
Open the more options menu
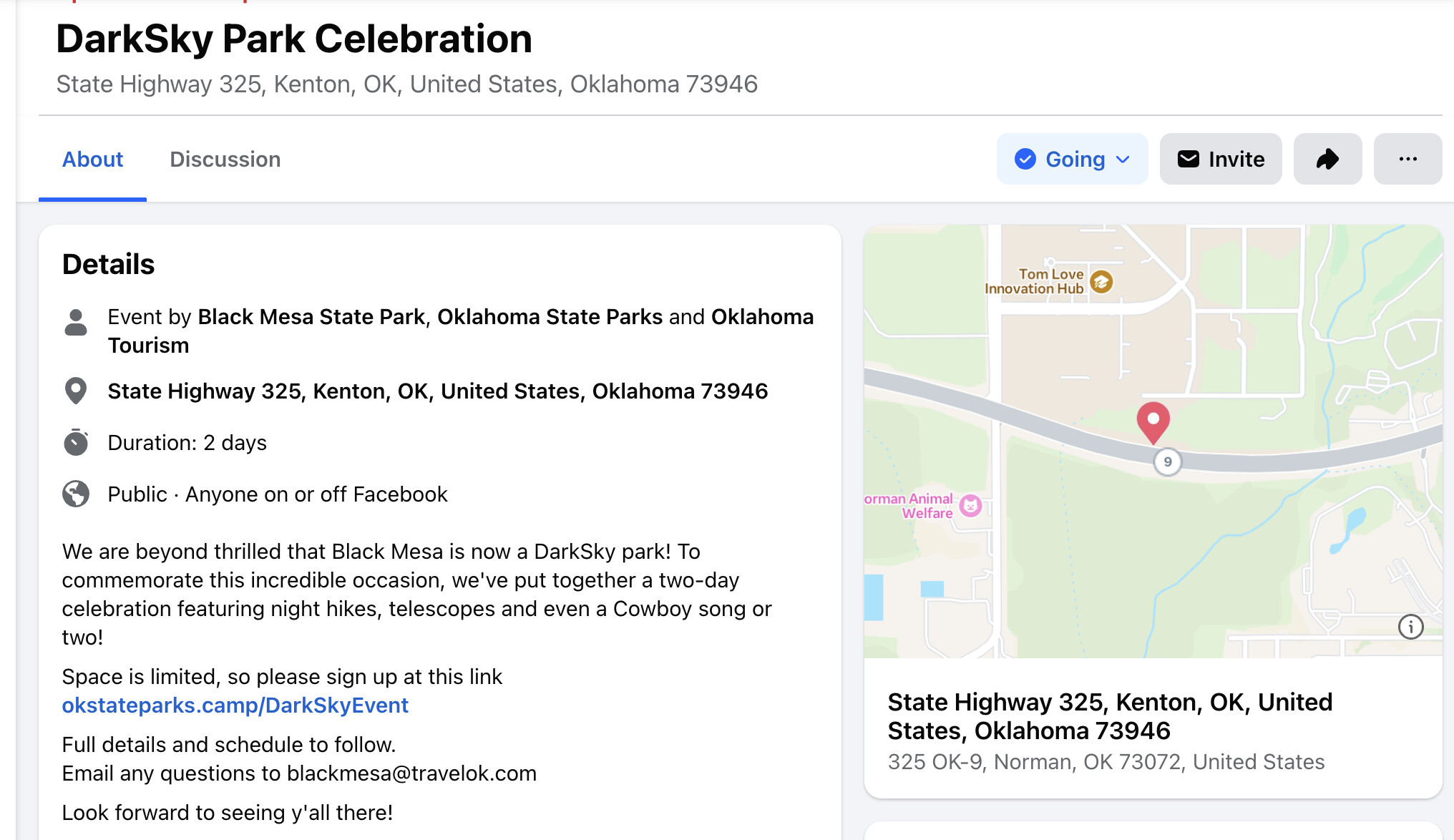(1407, 159)
